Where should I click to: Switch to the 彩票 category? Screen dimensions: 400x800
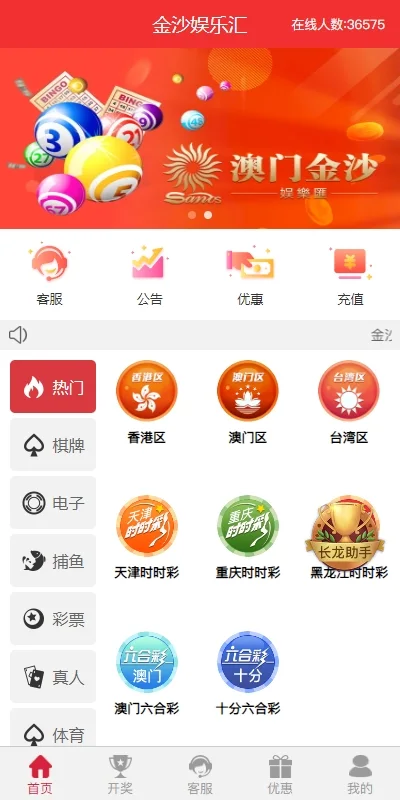[x=53, y=618]
